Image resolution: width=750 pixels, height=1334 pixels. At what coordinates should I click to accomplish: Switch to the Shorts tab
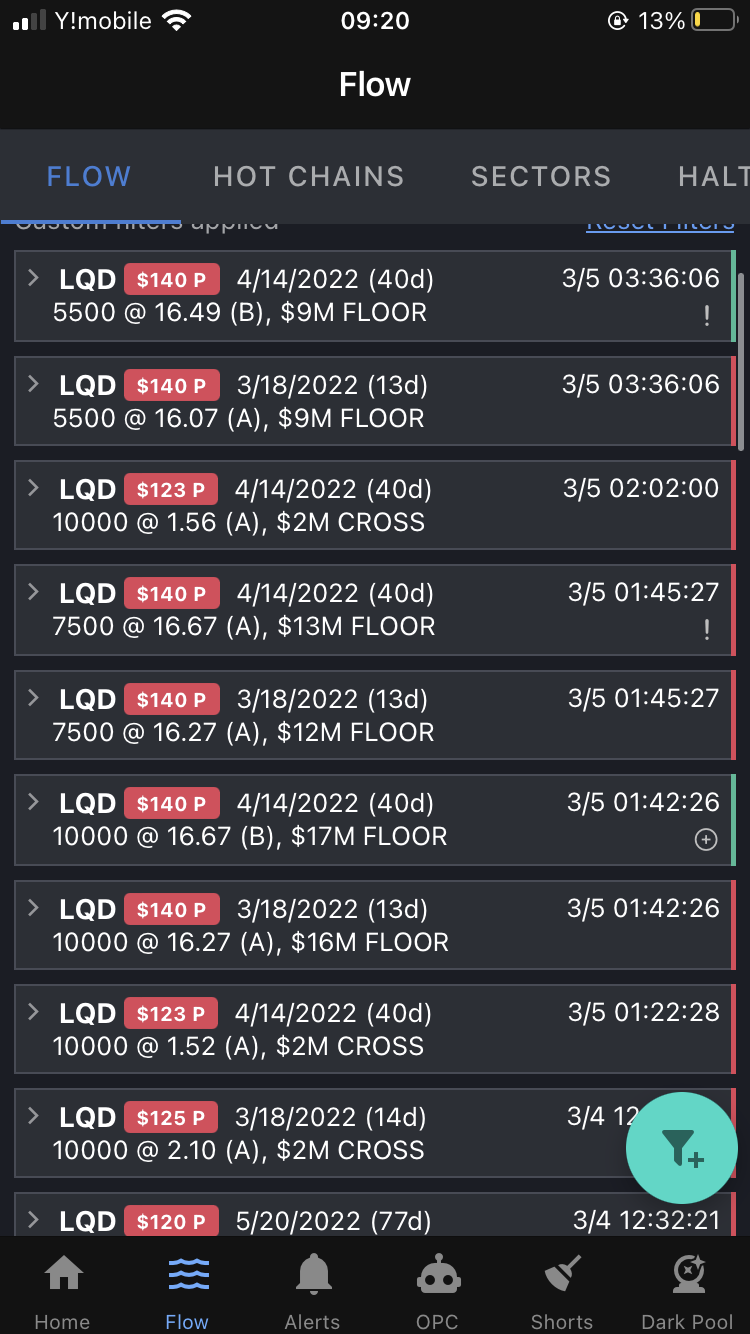(562, 1294)
